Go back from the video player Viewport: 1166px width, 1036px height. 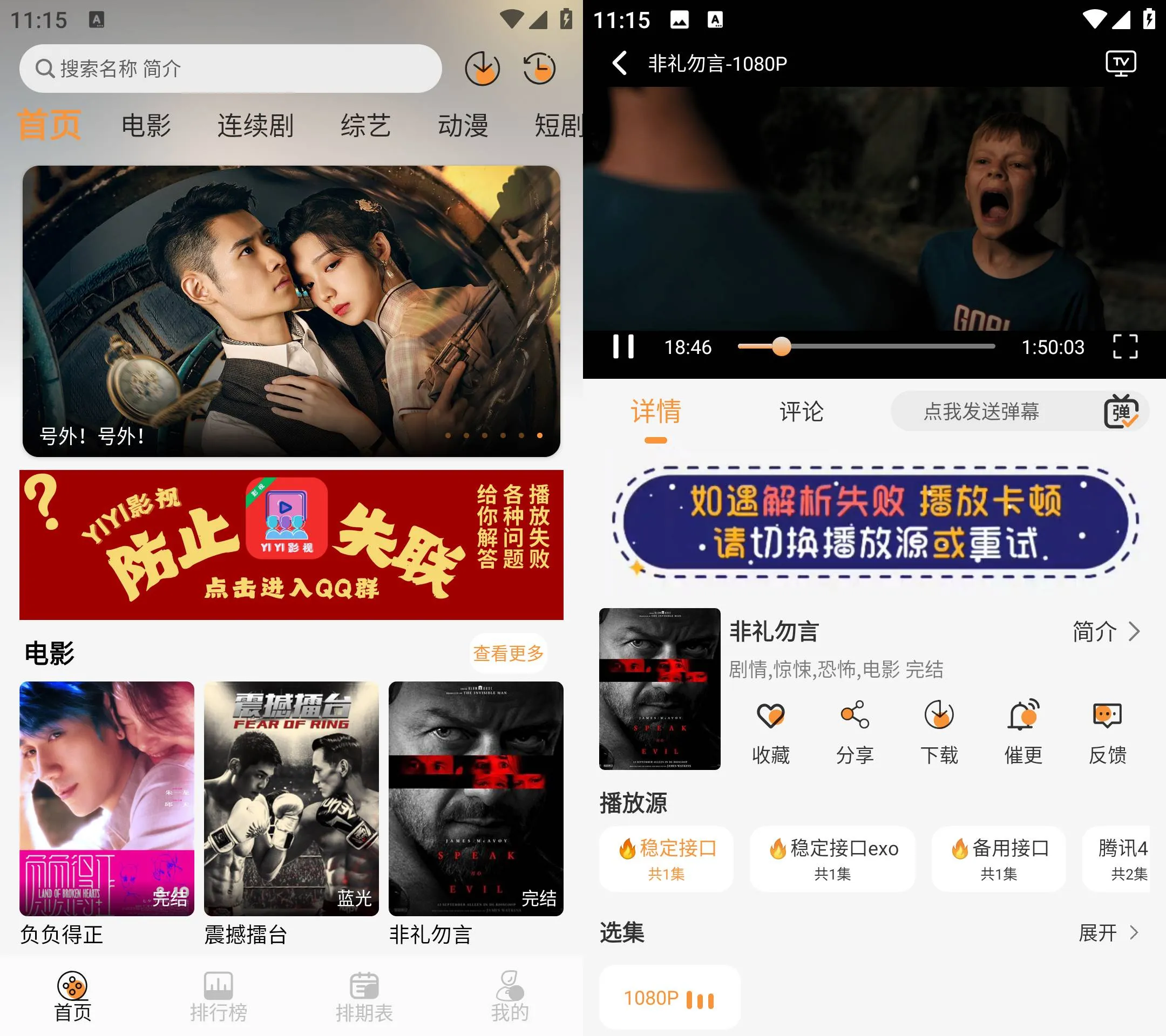pos(620,63)
